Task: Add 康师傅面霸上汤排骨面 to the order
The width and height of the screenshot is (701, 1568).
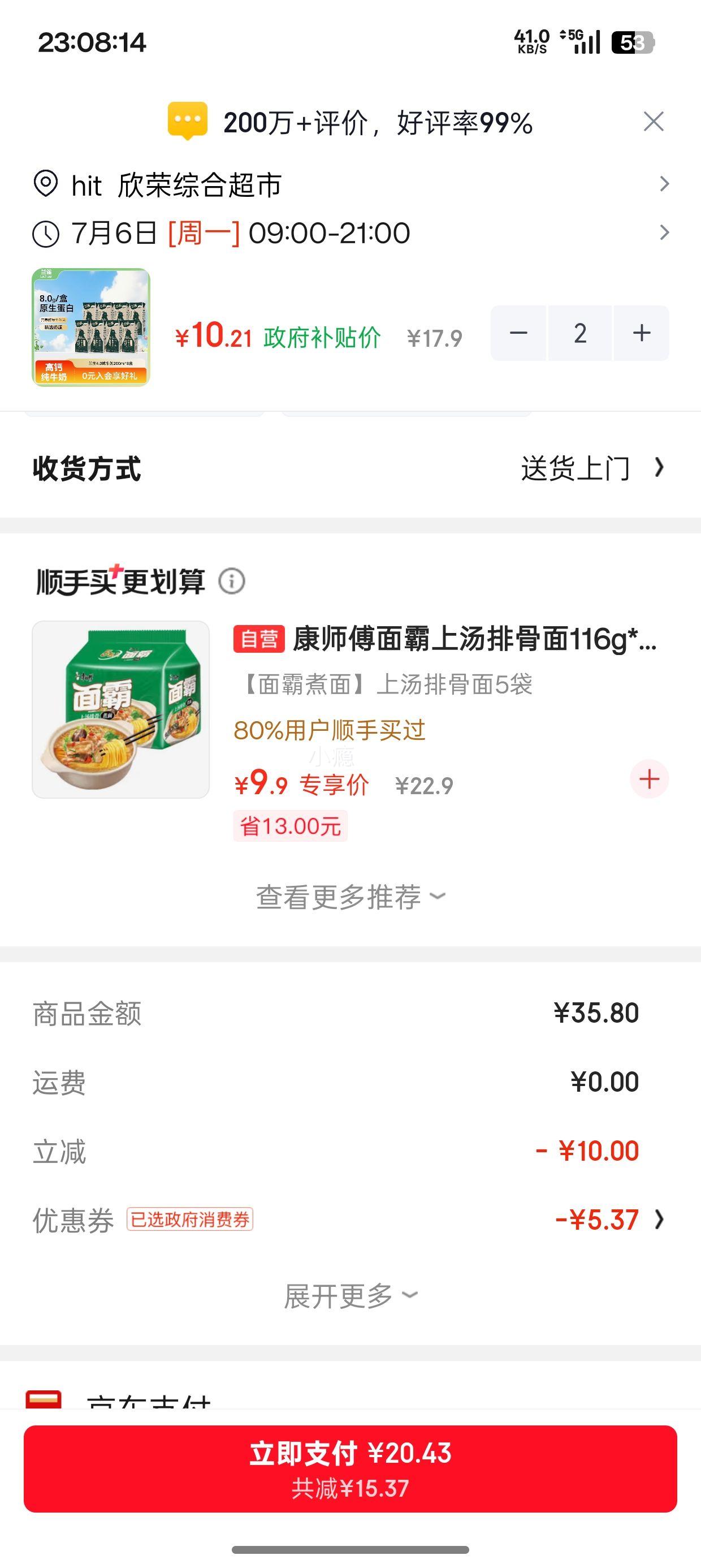Action: 650,779
